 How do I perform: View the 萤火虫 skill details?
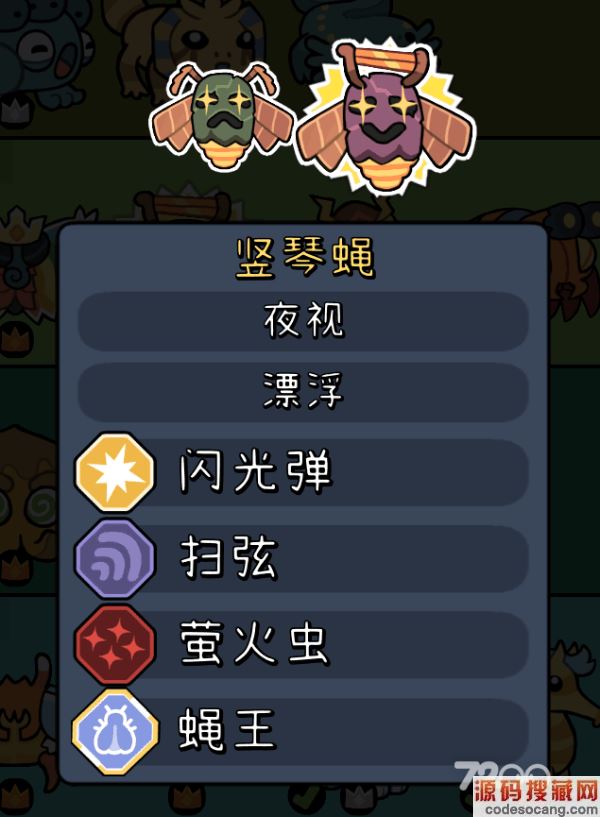click(x=303, y=645)
